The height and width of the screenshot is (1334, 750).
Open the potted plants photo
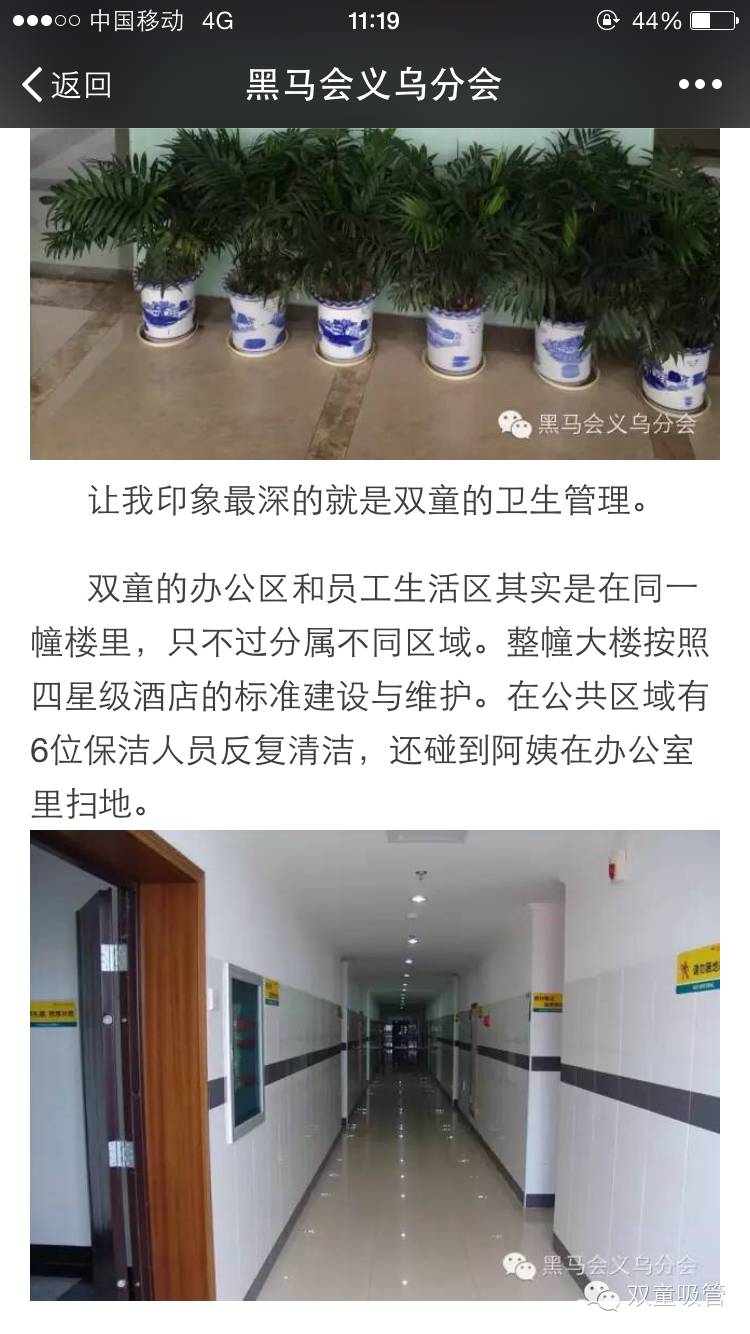click(x=374, y=294)
